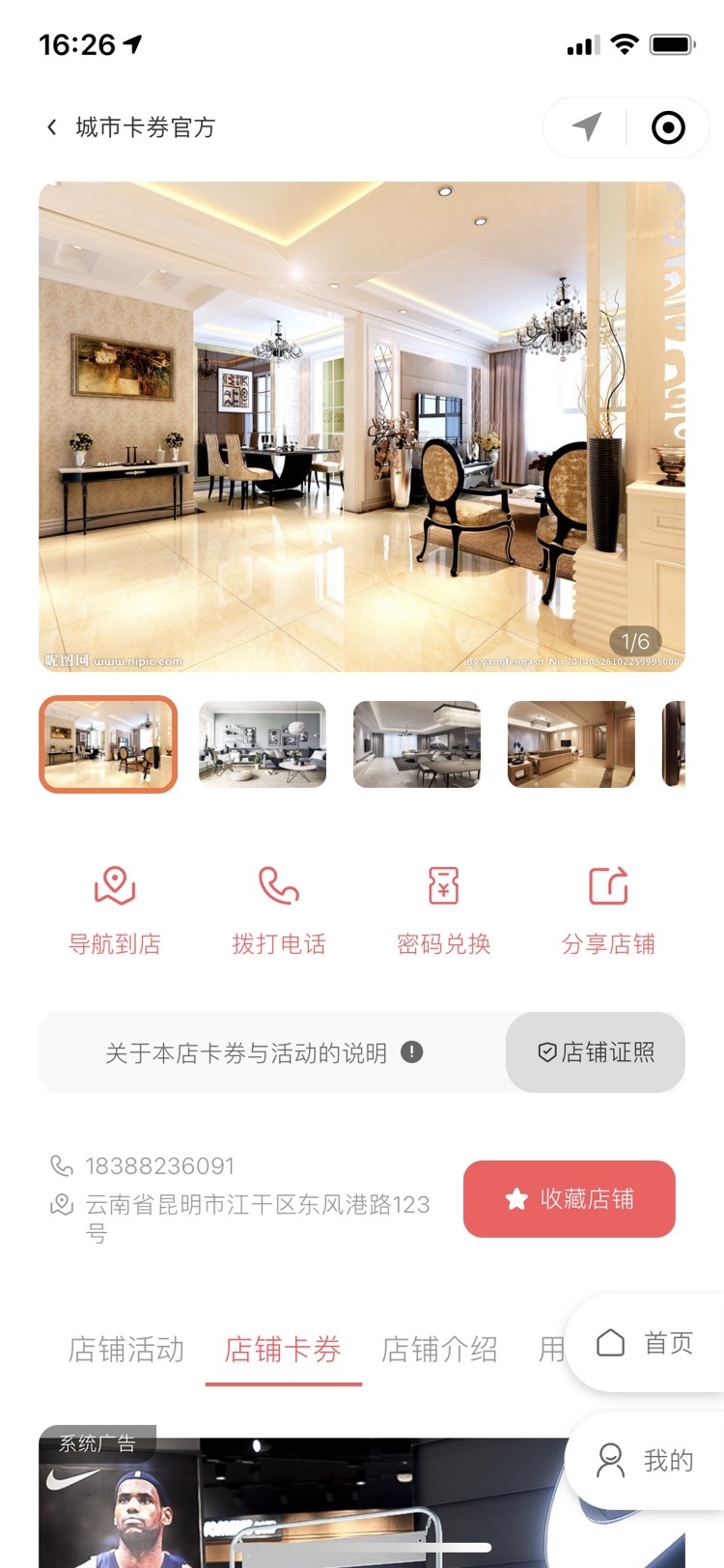Switch to 店铺活动 tab
The width and height of the screenshot is (724, 1568).
tap(126, 1349)
